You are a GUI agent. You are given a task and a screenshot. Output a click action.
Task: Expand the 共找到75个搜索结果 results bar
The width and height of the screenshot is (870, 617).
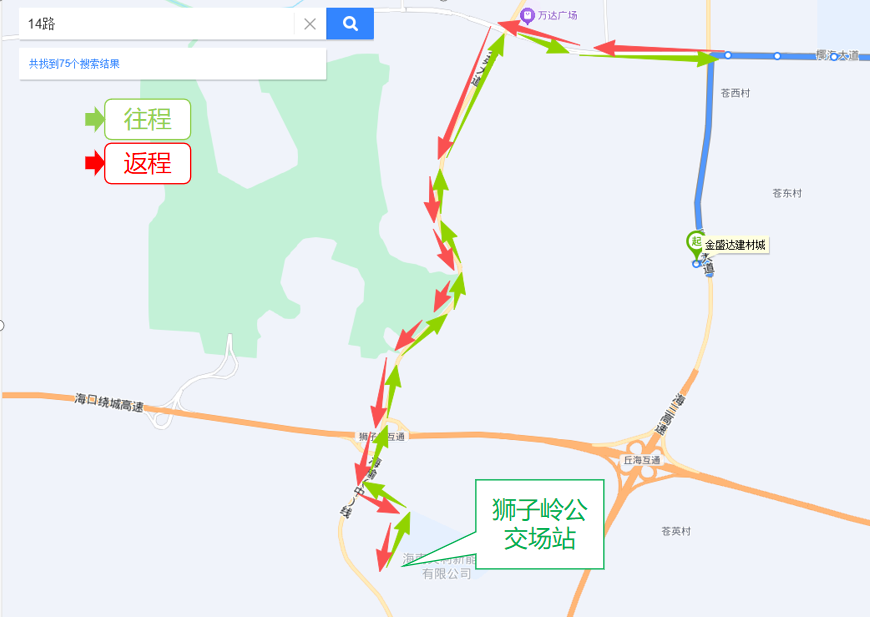click(172, 64)
